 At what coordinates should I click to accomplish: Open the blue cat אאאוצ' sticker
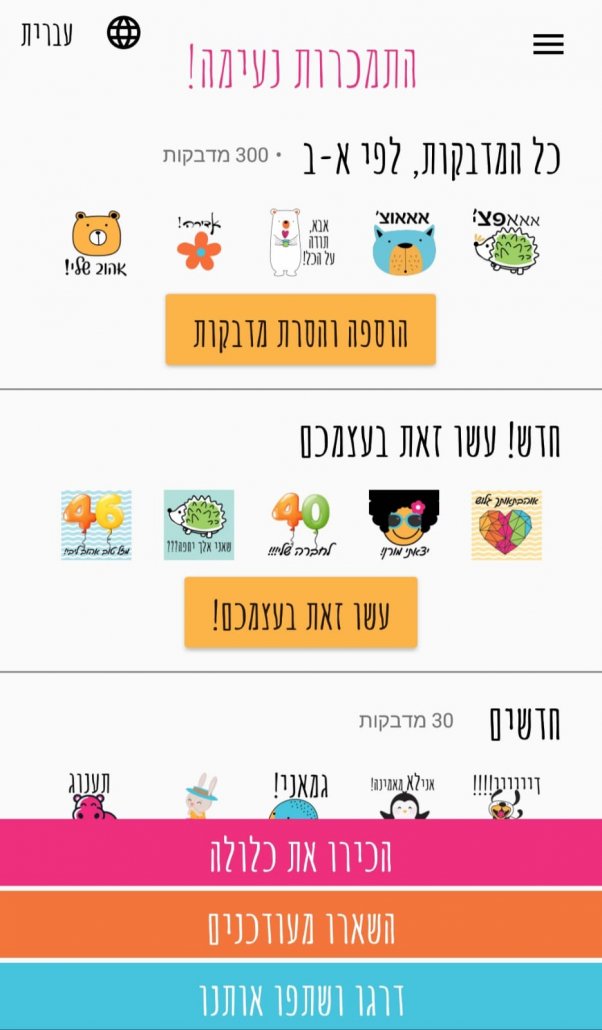[x=404, y=242]
